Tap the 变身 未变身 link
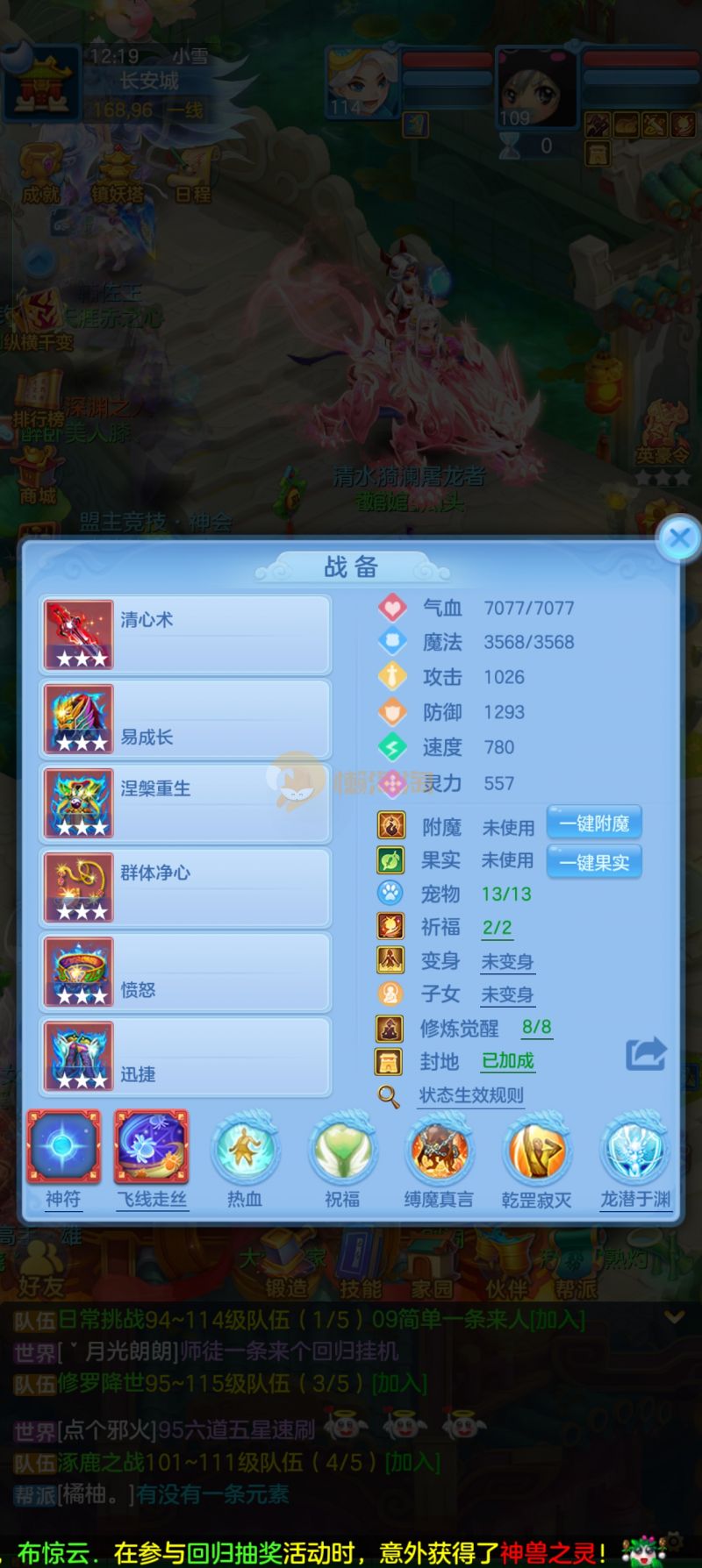Viewport: 702px width, 1568px height. tap(507, 962)
